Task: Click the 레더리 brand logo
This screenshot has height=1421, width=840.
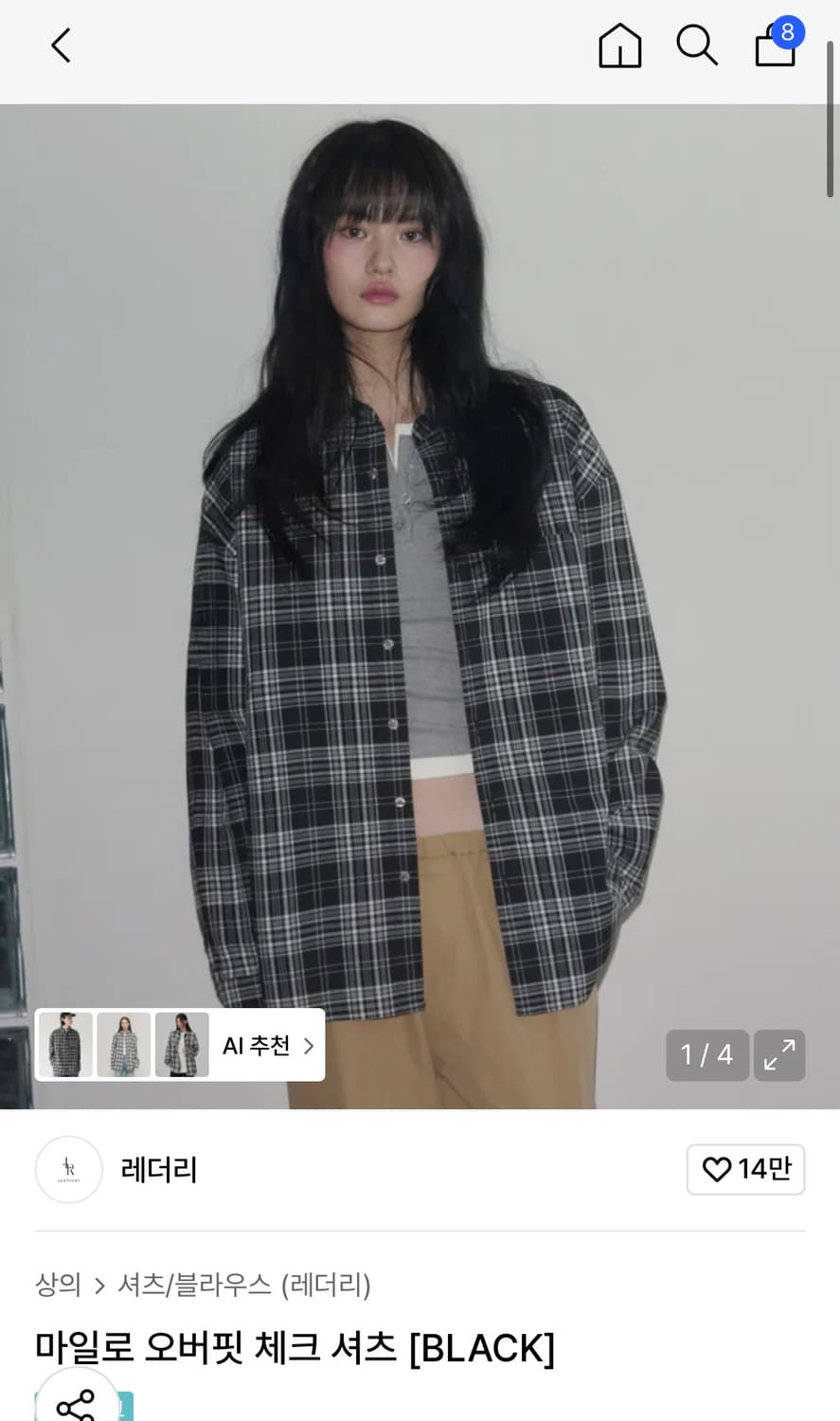Action: click(x=68, y=1170)
